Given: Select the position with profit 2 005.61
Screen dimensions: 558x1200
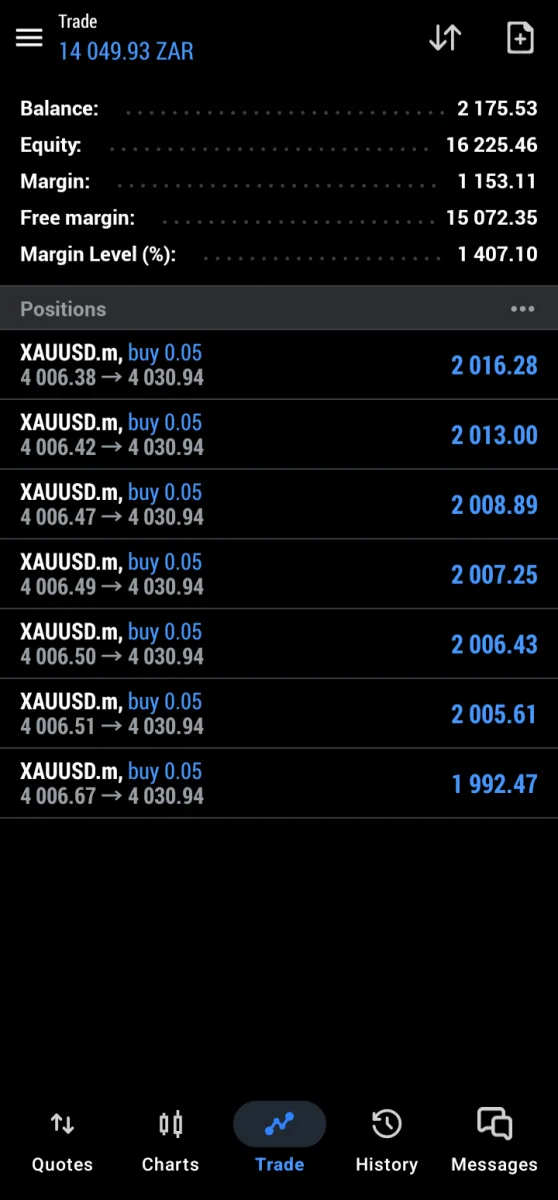Looking at the screenshot, I should (x=279, y=714).
